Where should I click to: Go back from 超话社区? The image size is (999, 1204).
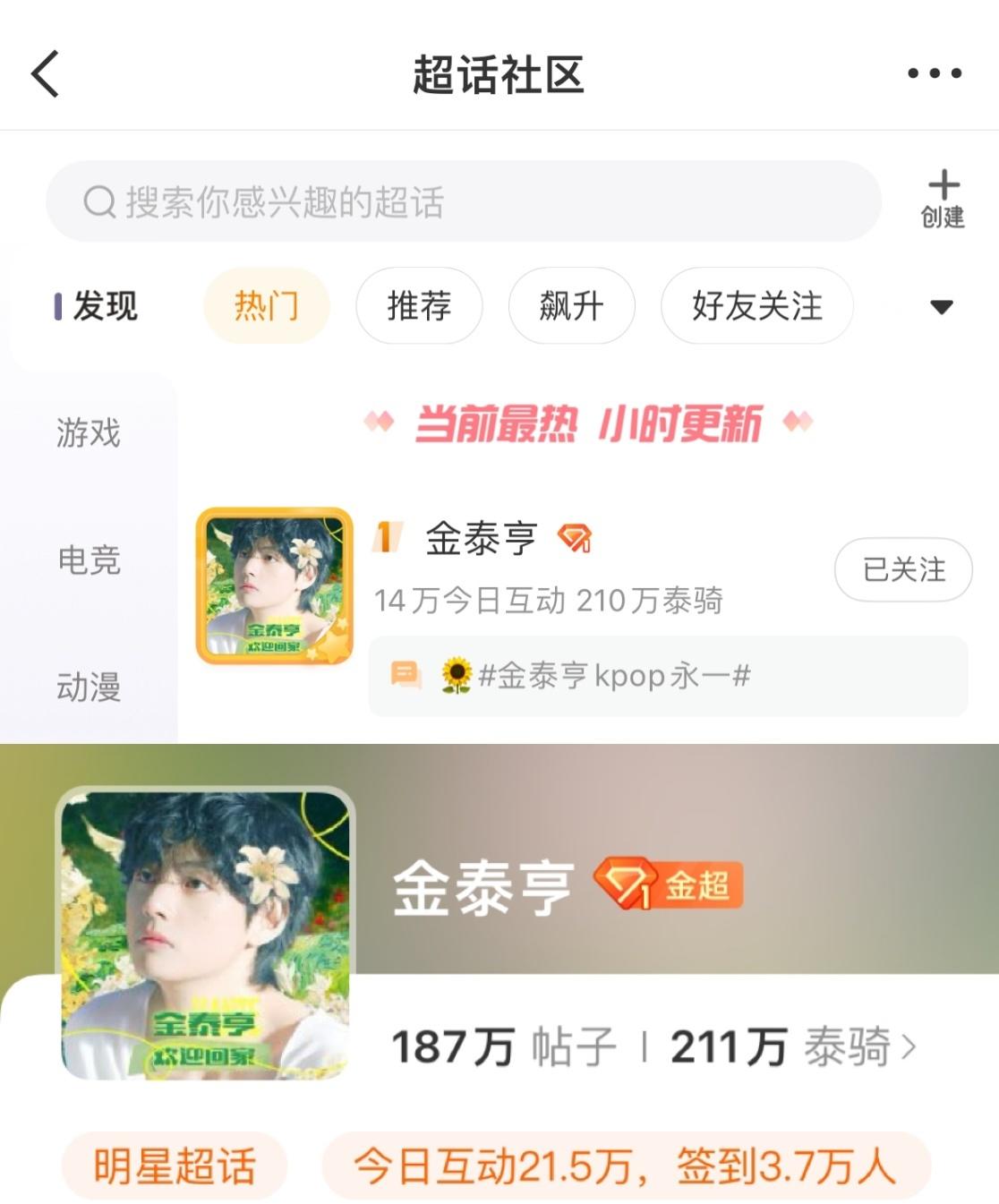tap(45, 73)
